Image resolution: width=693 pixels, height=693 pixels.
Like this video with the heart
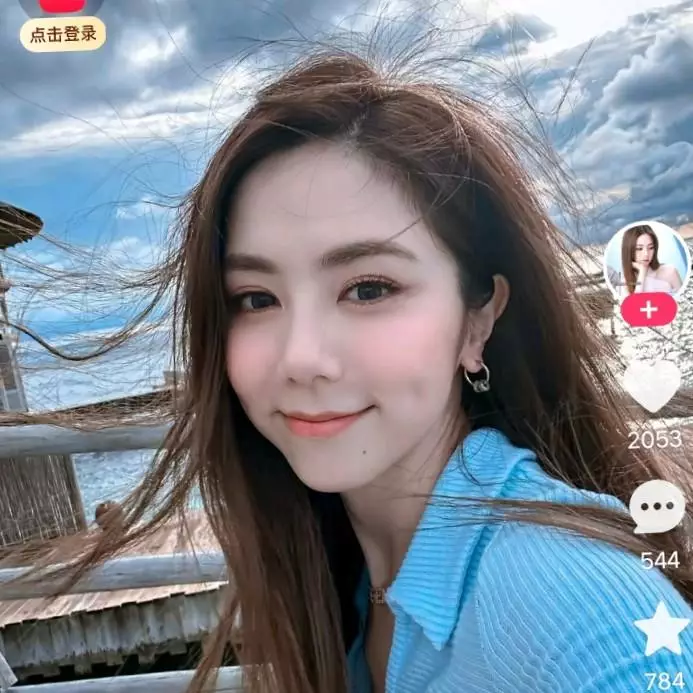pos(652,385)
